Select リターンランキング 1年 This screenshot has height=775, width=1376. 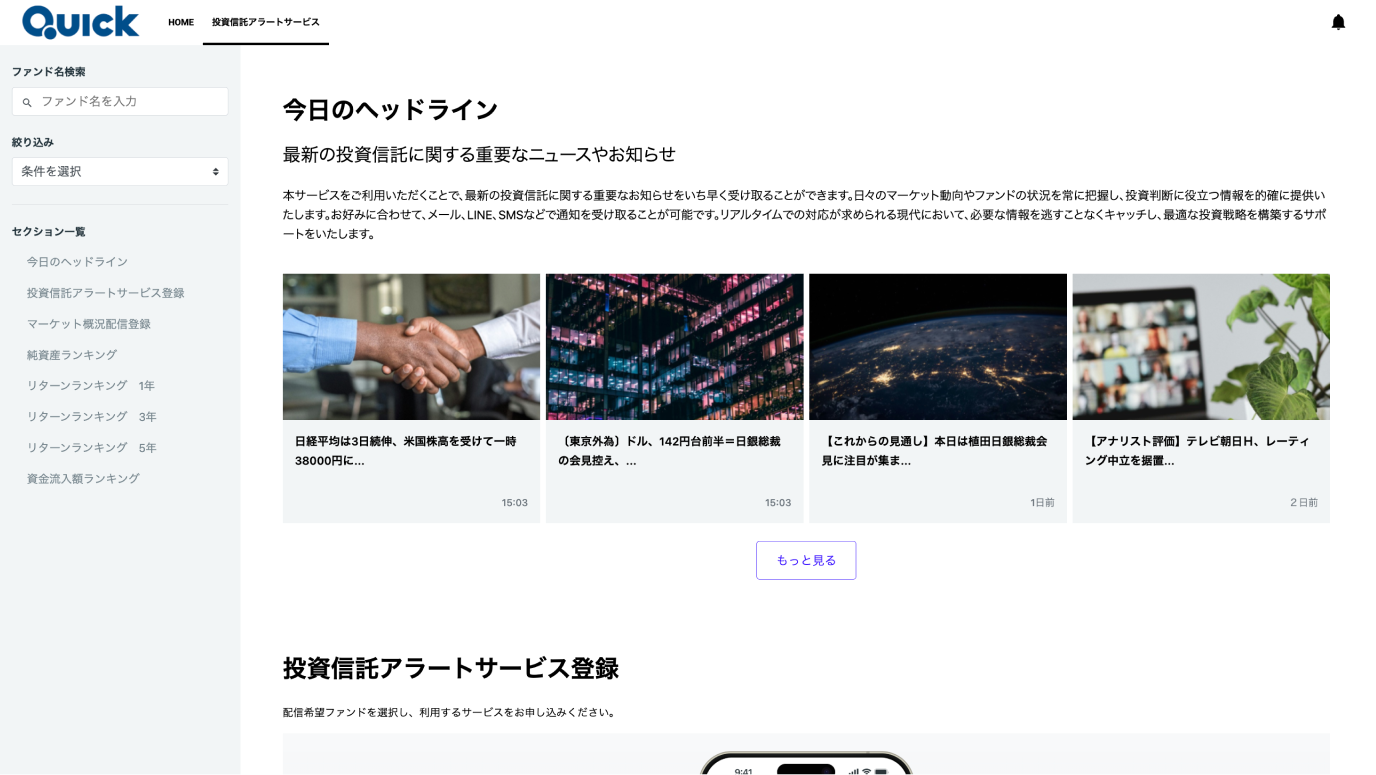point(90,386)
